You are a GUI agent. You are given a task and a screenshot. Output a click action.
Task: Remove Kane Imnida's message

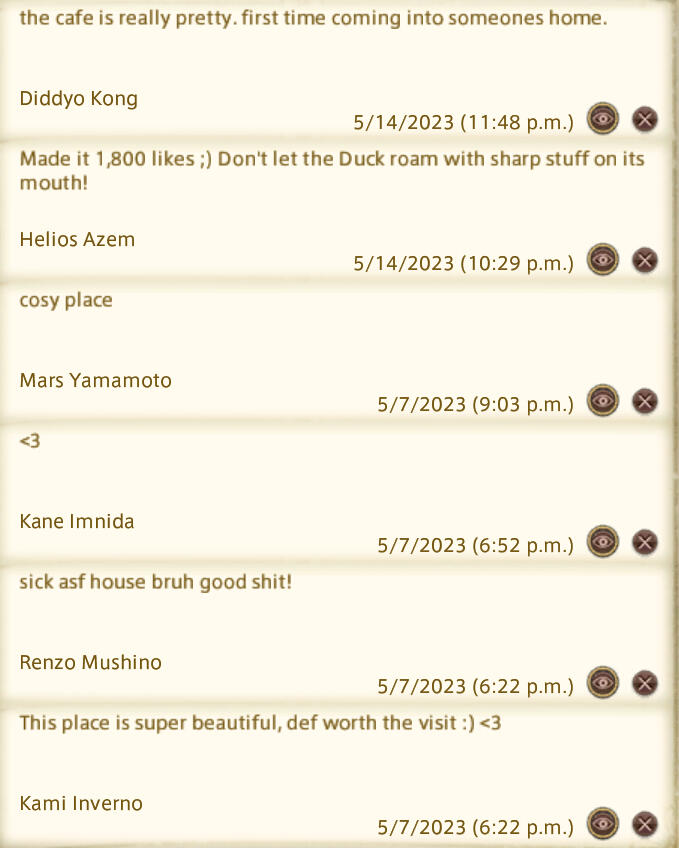646,543
